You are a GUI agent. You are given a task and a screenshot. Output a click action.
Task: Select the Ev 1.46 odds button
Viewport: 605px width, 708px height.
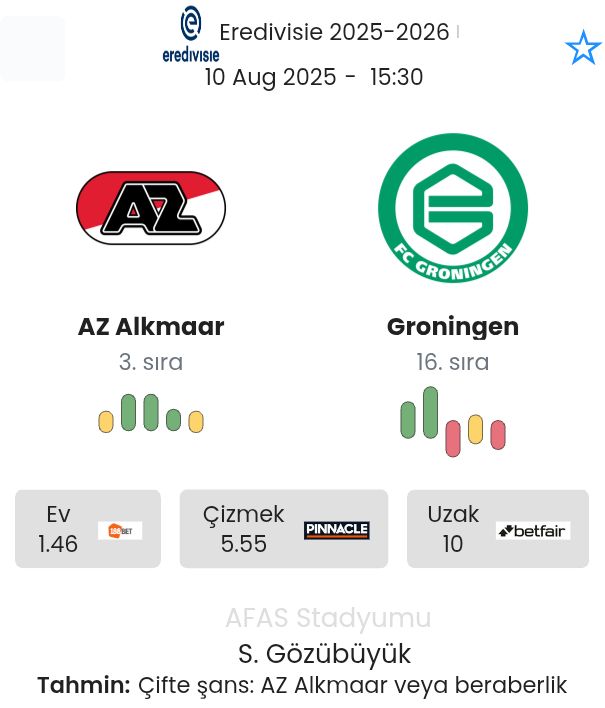click(x=88, y=529)
